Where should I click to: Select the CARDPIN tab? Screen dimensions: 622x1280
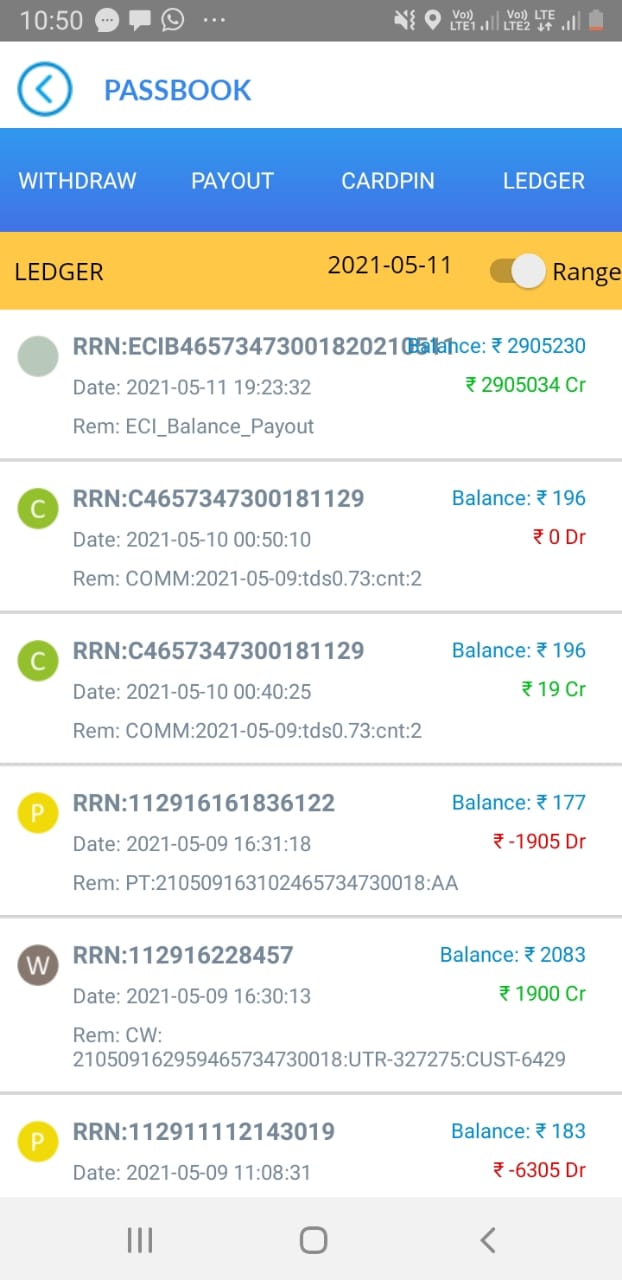coord(388,181)
